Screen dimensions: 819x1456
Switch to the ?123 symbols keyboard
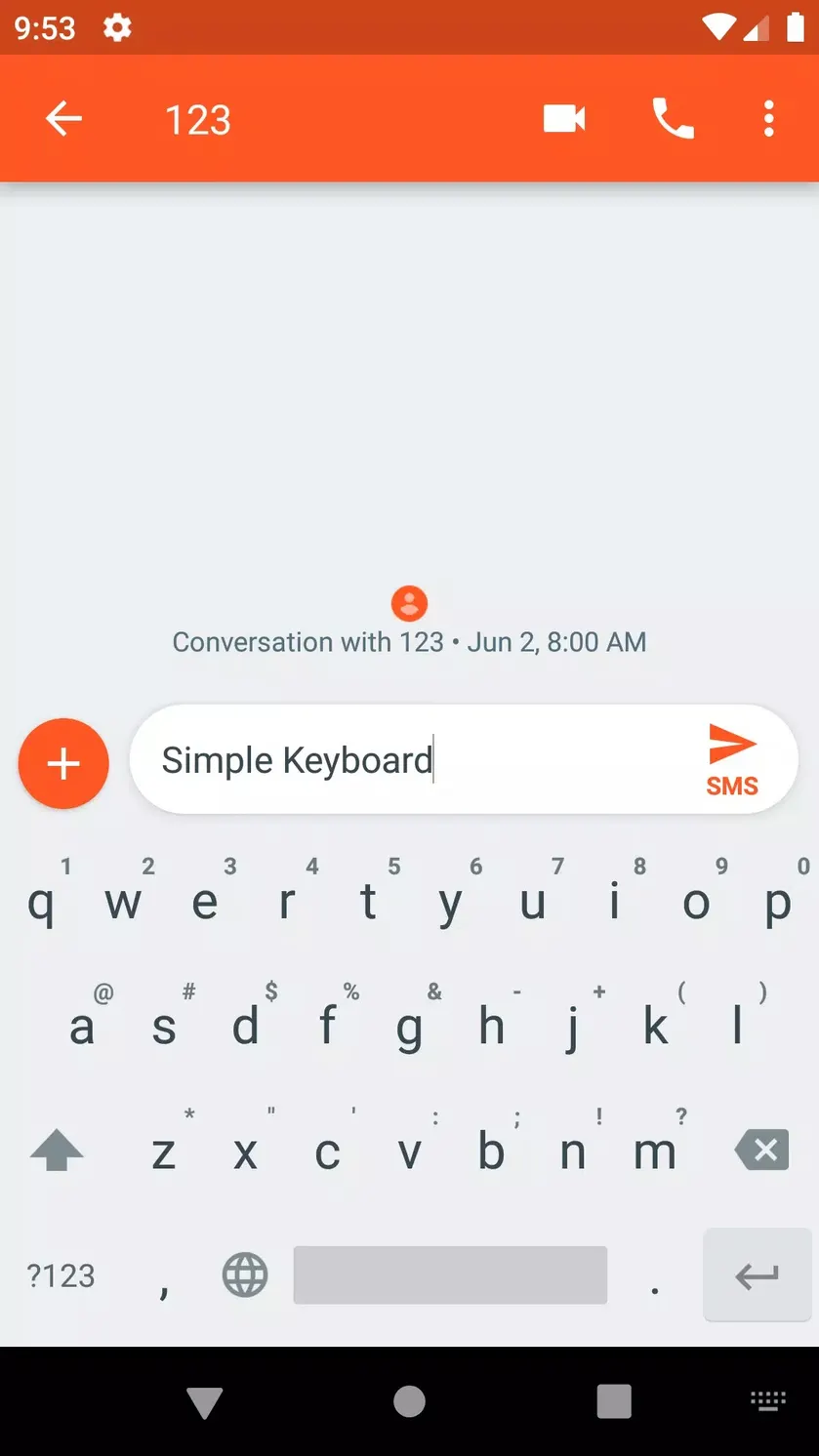(x=61, y=1275)
